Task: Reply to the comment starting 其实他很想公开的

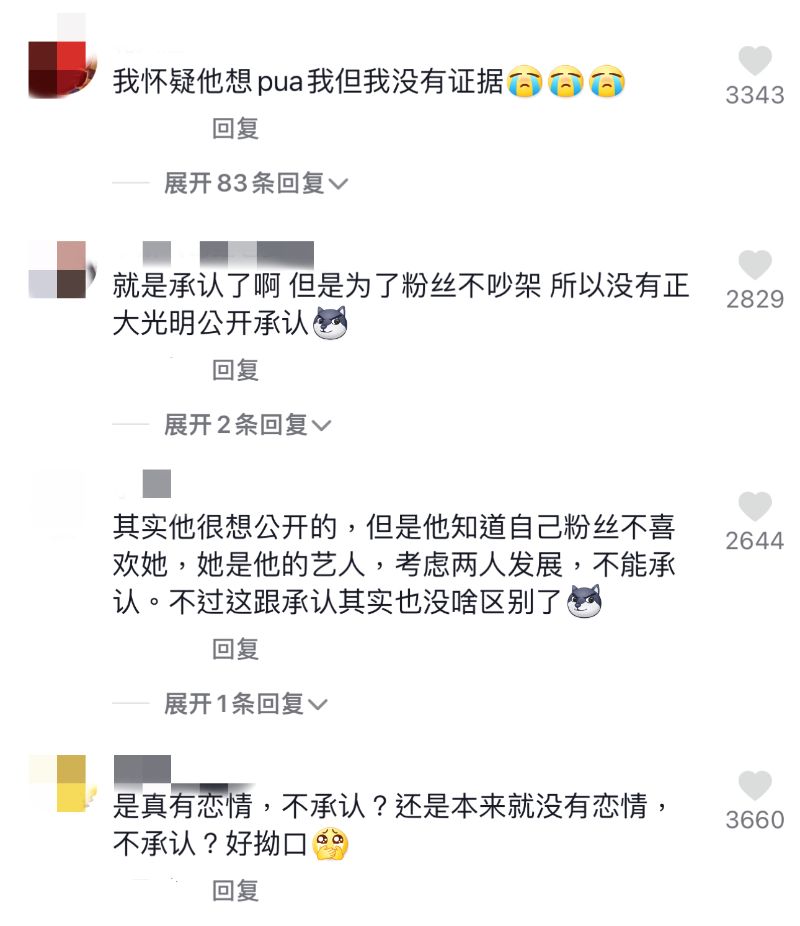Action: (236, 649)
